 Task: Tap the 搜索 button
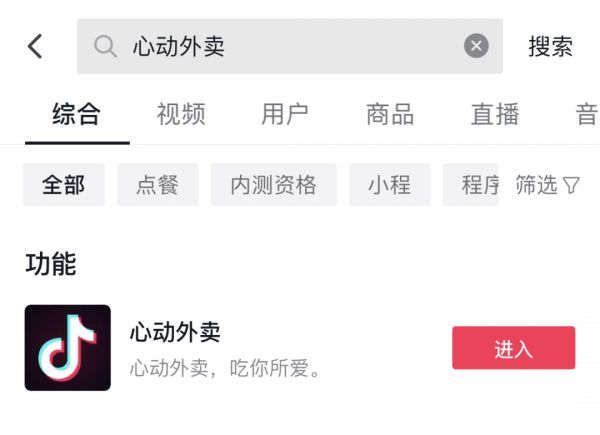pyautogui.click(x=550, y=46)
